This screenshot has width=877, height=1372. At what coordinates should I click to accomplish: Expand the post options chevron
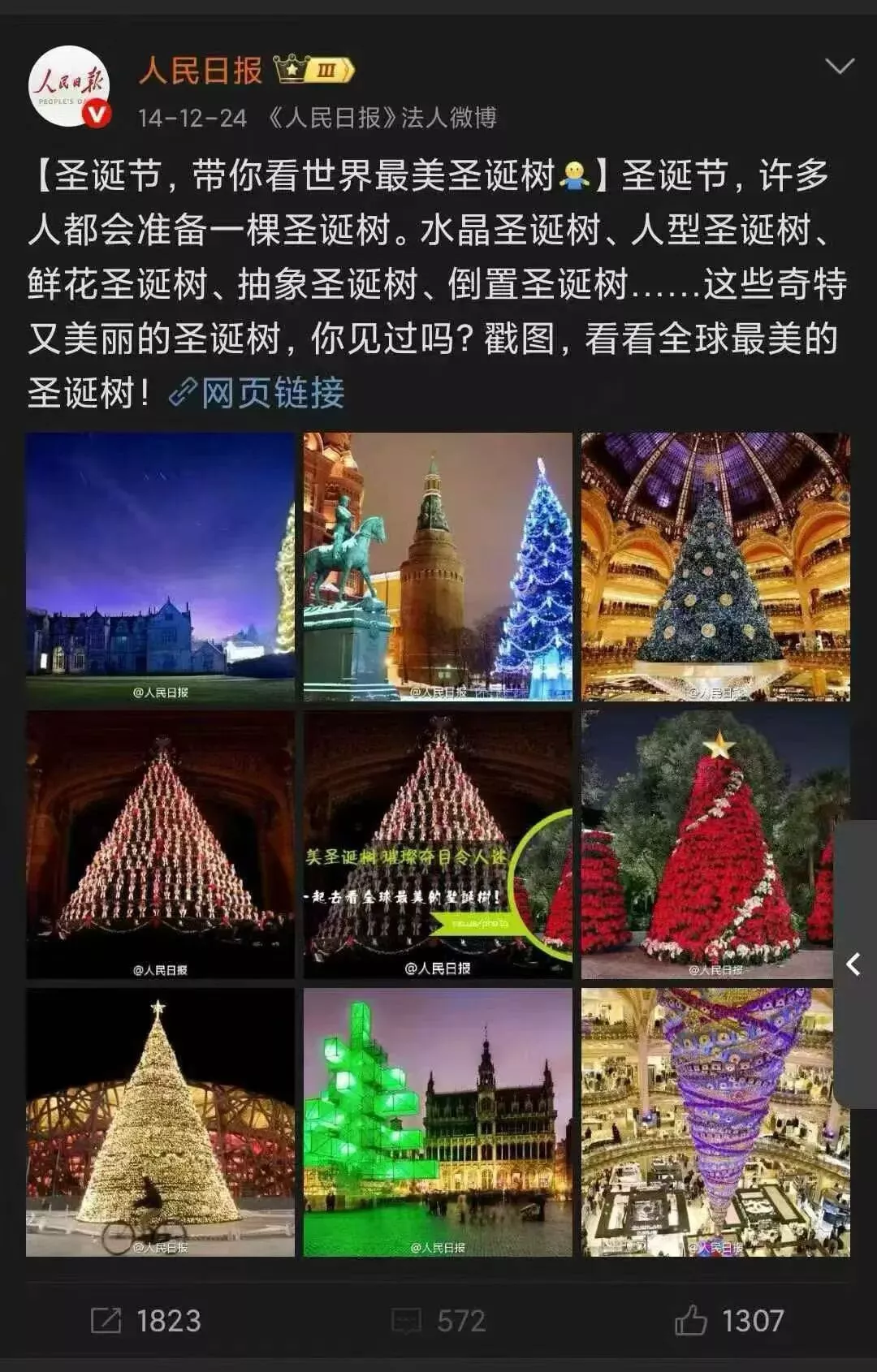coord(839,67)
